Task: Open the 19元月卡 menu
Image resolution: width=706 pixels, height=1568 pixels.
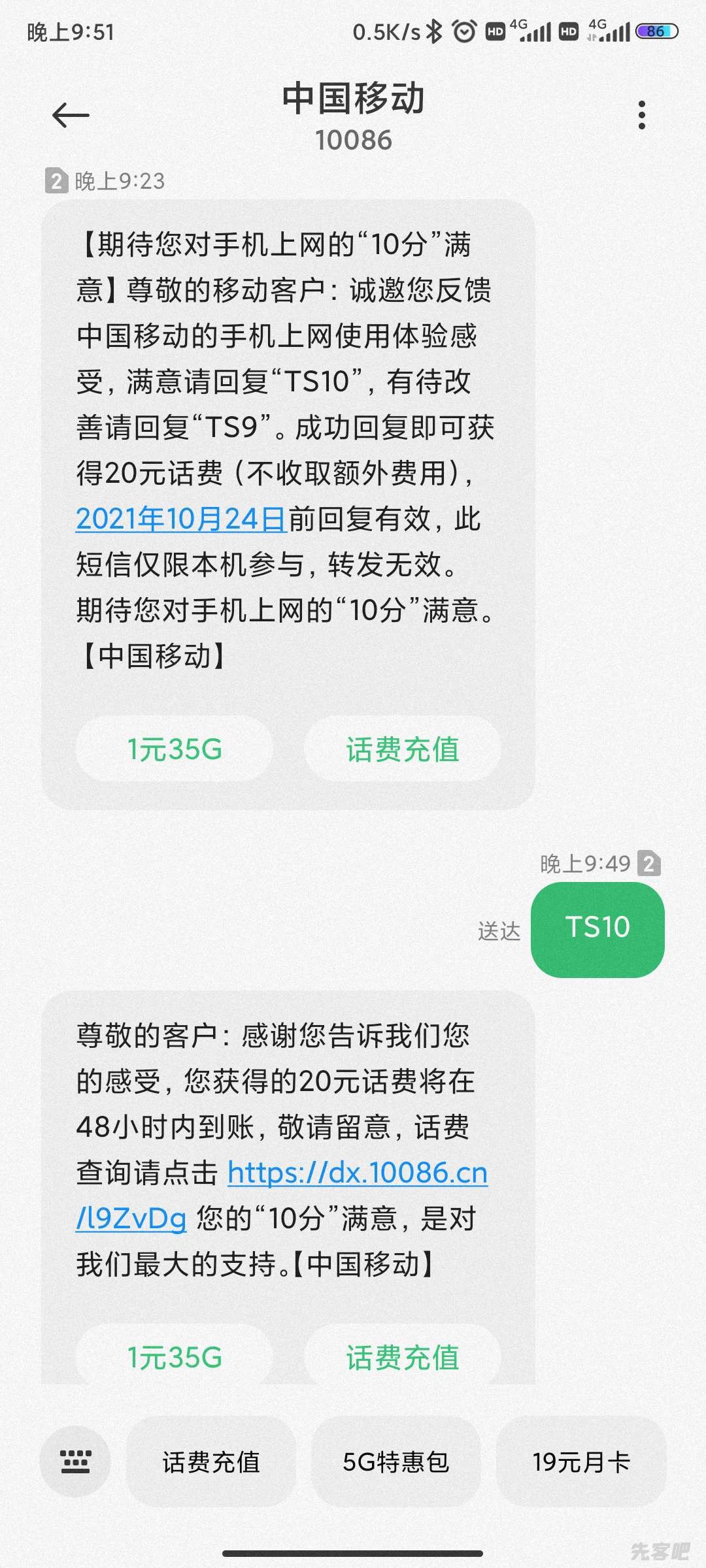Action: [x=581, y=1462]
